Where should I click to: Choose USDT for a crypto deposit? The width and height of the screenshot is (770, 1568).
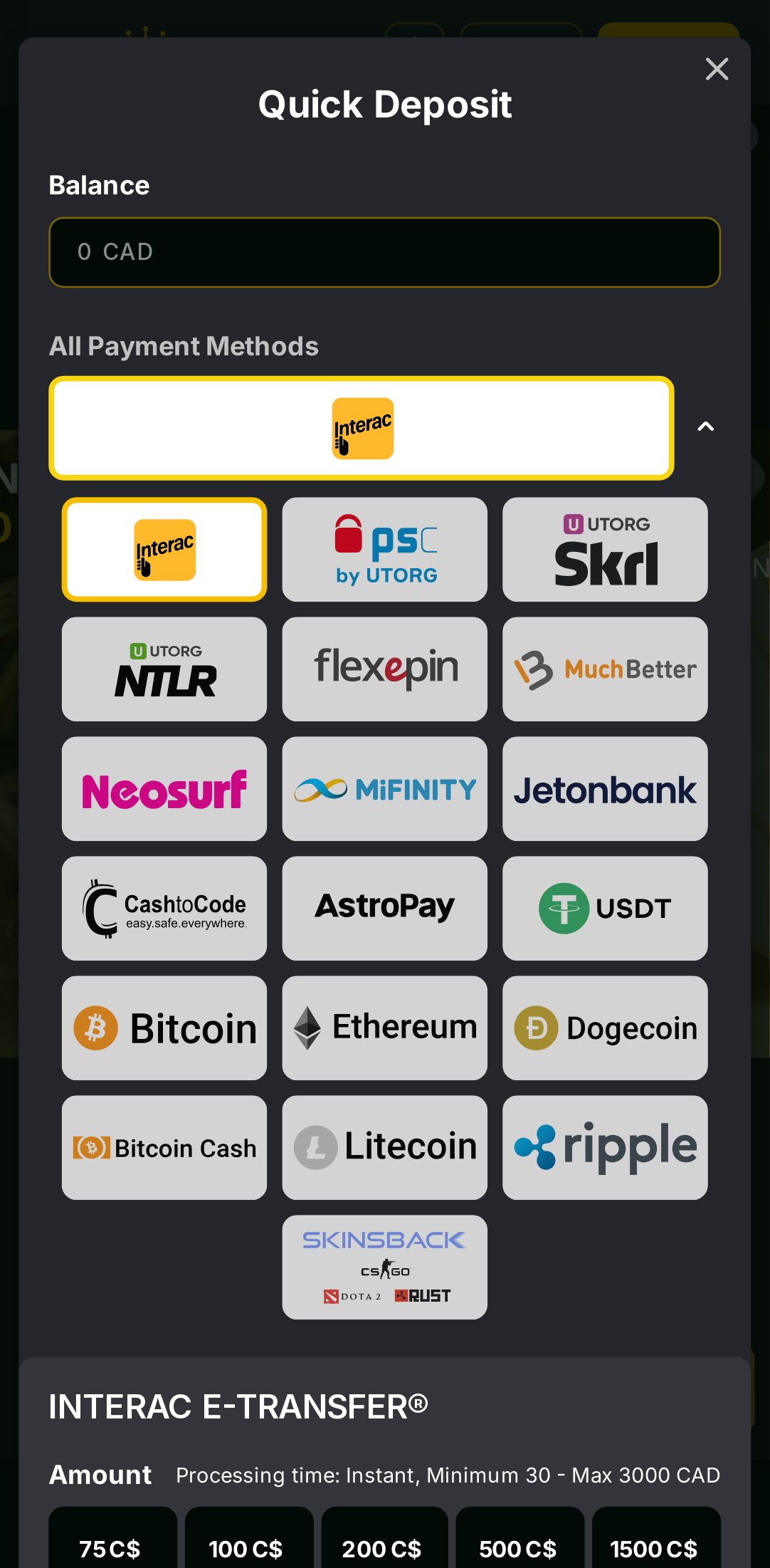[x=605, y=908]
